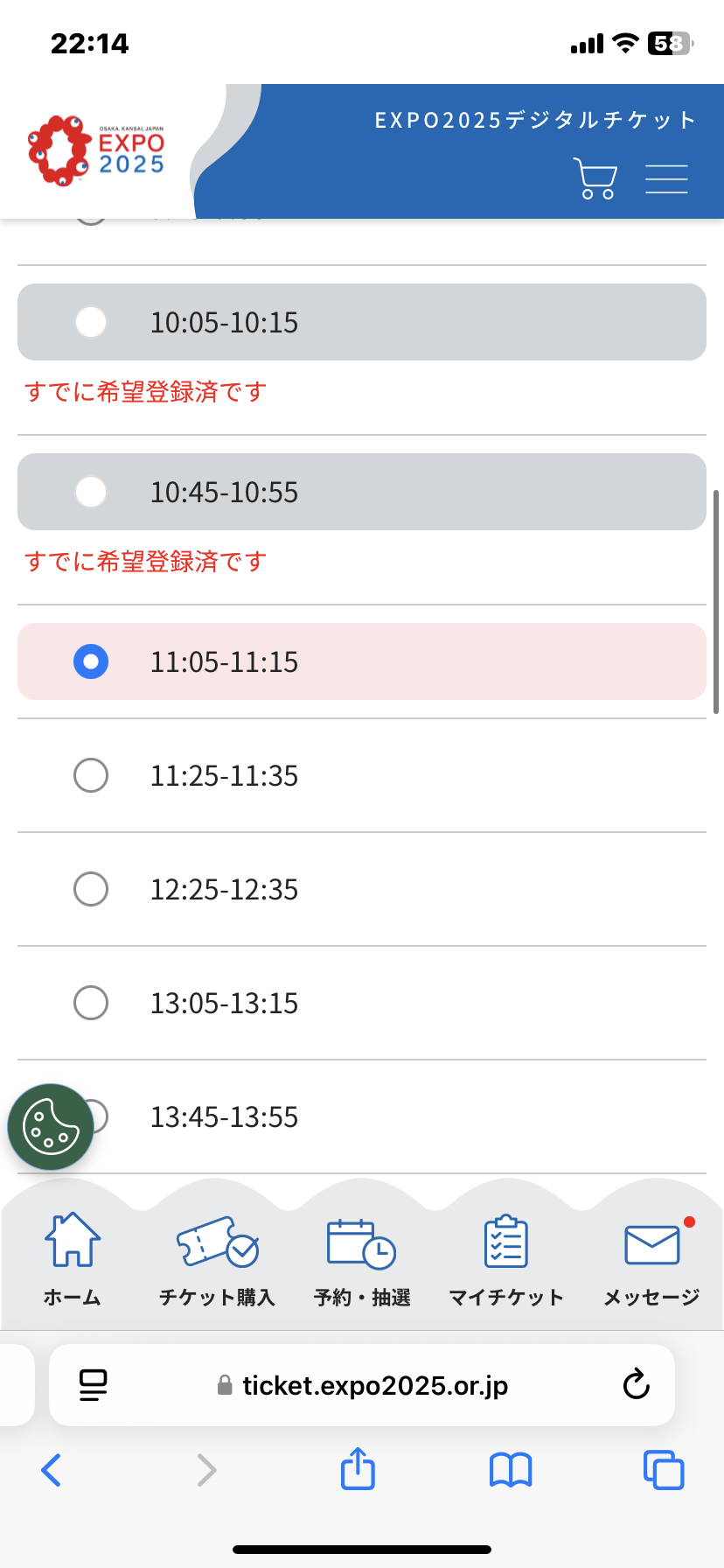724x1568 pixels.
Task: Open Safari bookmarks
Action: (511, 1470)
